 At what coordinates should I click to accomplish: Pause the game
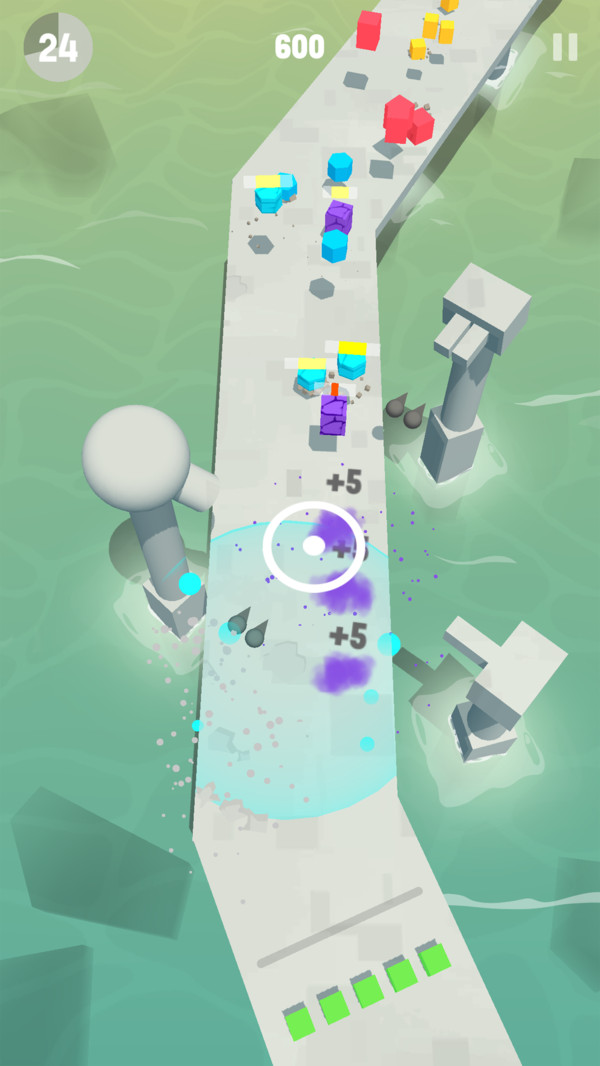pos(565,47)
